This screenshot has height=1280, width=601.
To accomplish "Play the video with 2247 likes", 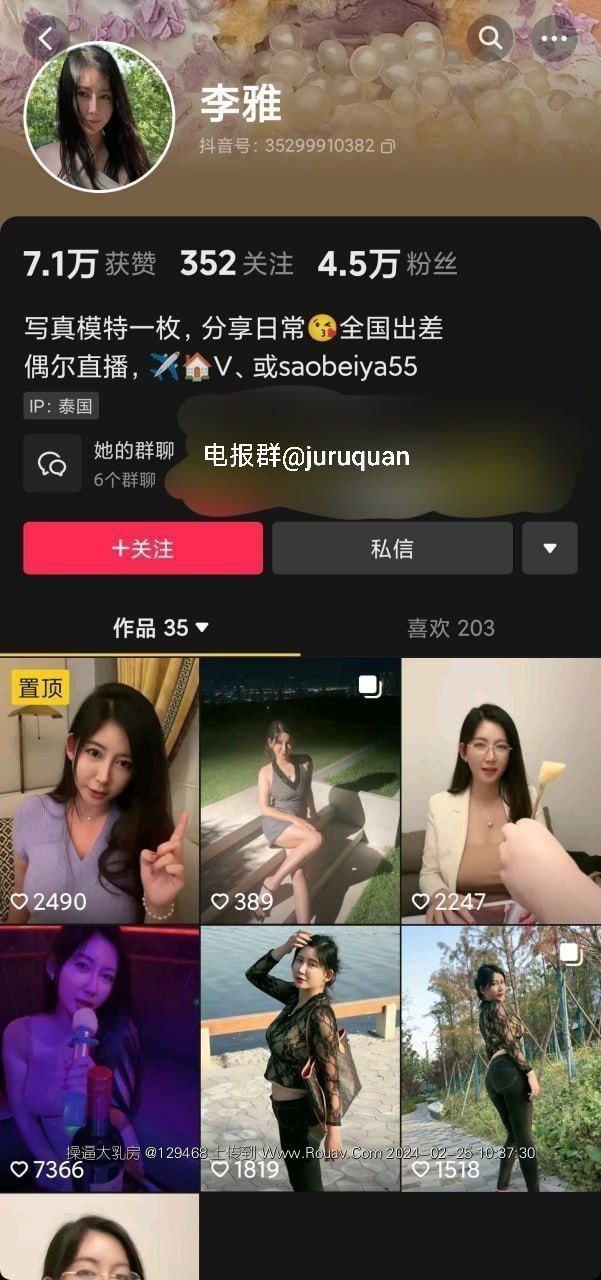I will (501, 790).
